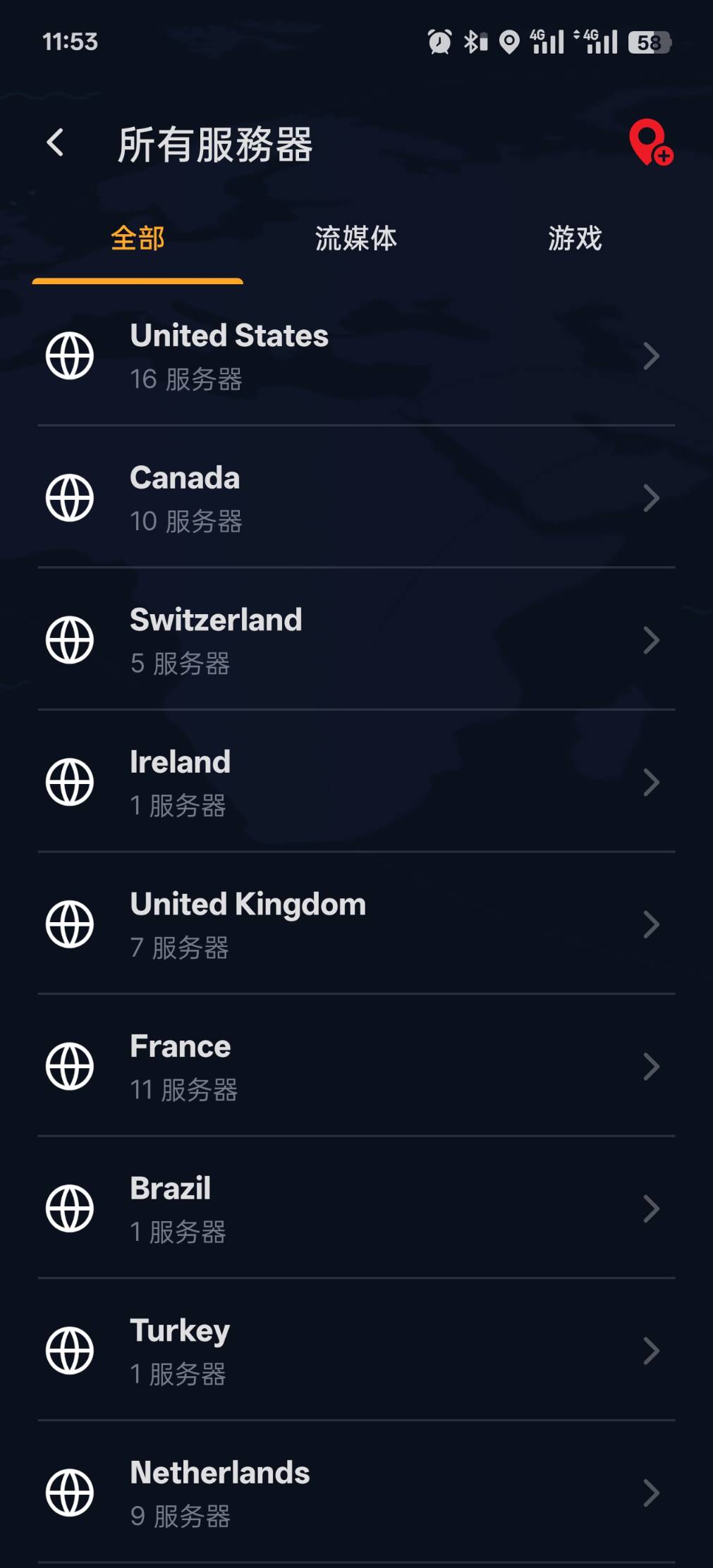This screenshot has height=1568, width=713.
Task: Open the Turkey server entry
Action: (356, 1351)
